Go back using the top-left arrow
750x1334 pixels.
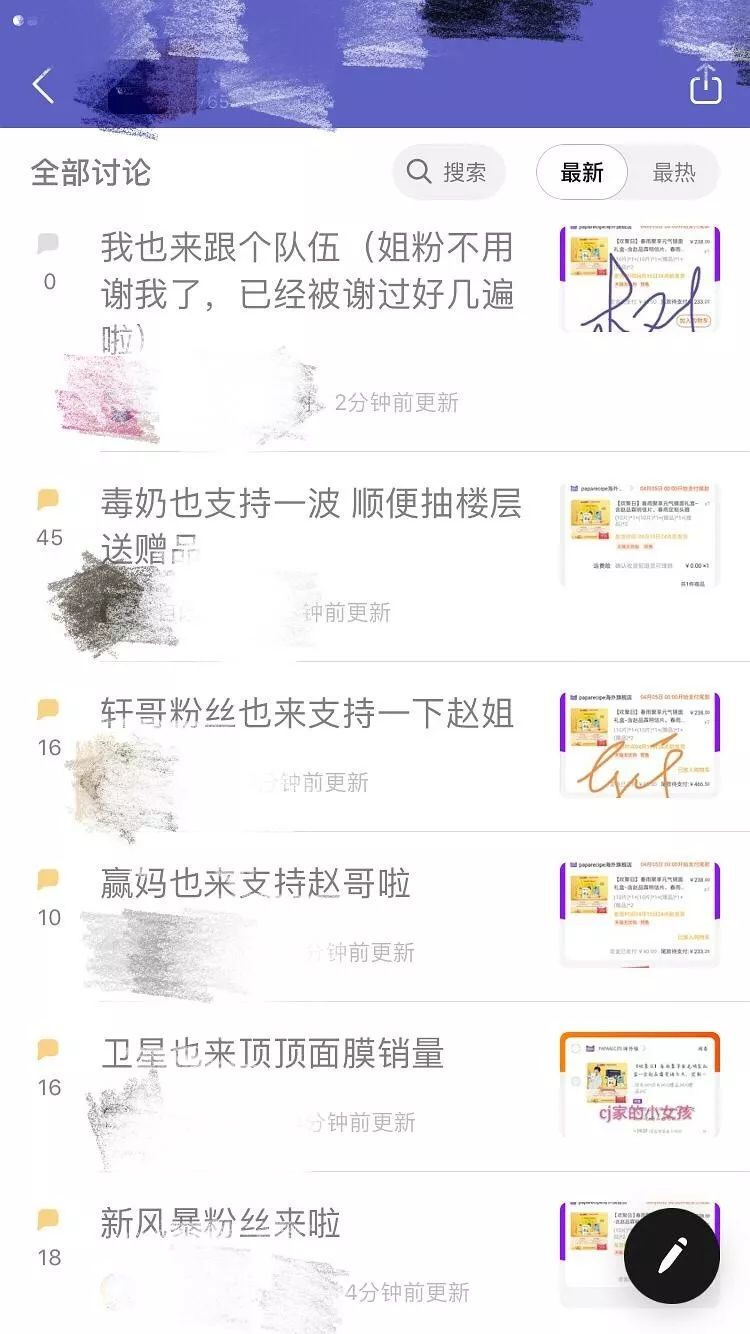[x=43, y=86]
